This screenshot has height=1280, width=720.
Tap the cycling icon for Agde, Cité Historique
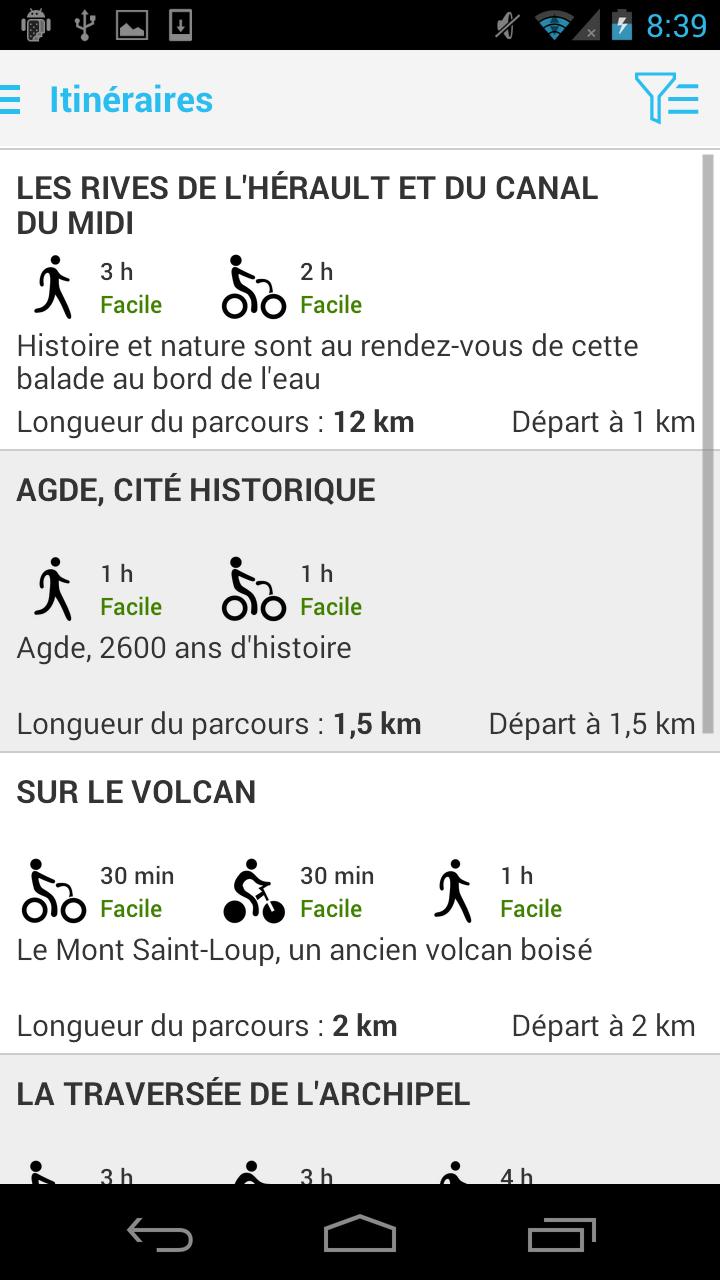252,587
